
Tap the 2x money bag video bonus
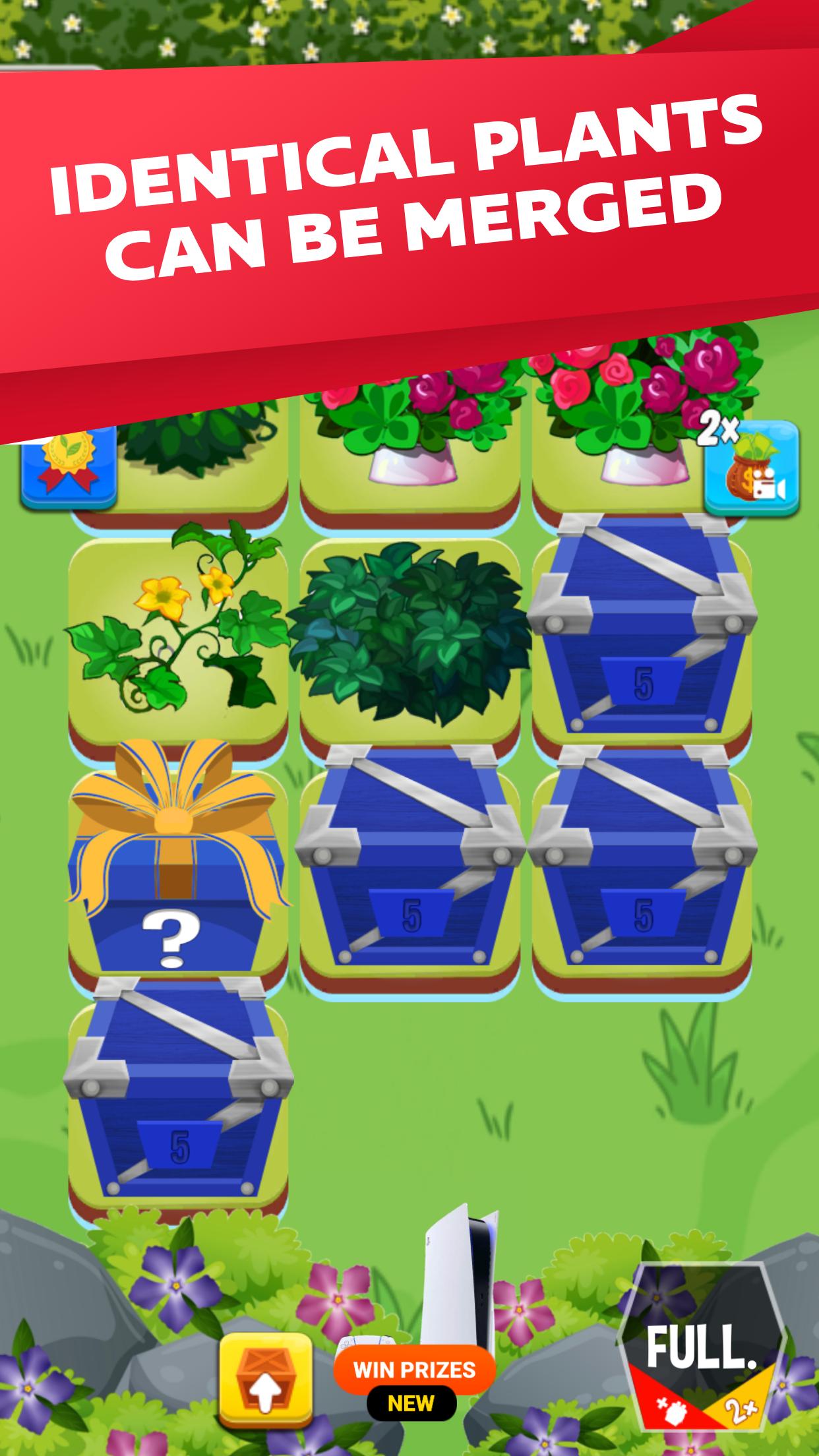pos(751,465)
